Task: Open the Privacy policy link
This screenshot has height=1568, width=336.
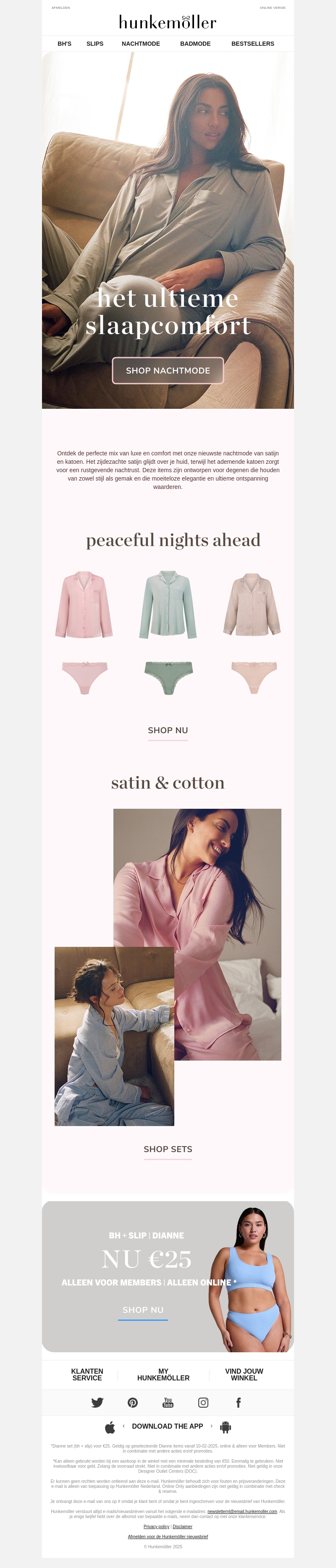Action: click(x=156, y=1526)
